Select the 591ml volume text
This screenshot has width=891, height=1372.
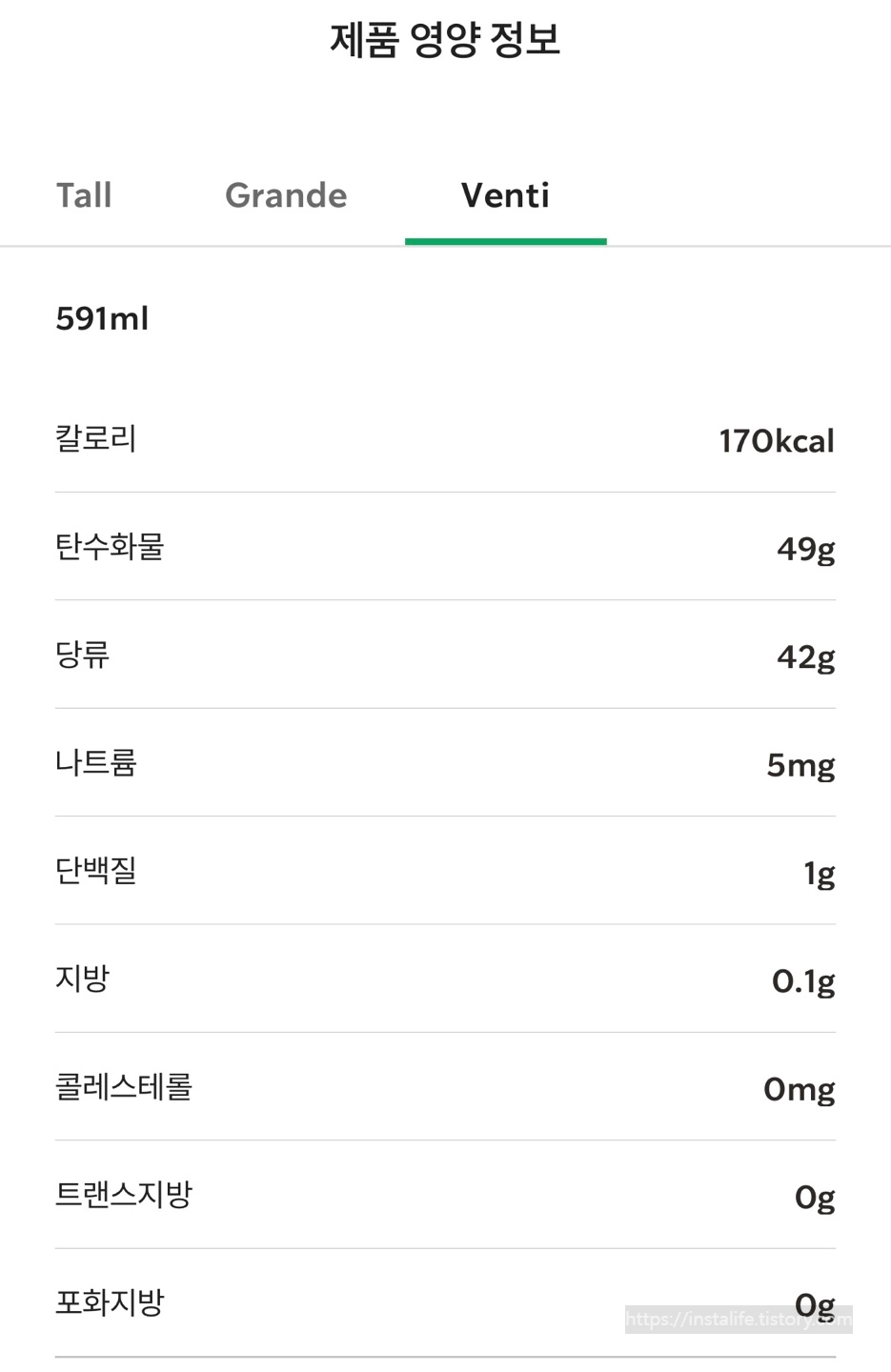[101, 318]
